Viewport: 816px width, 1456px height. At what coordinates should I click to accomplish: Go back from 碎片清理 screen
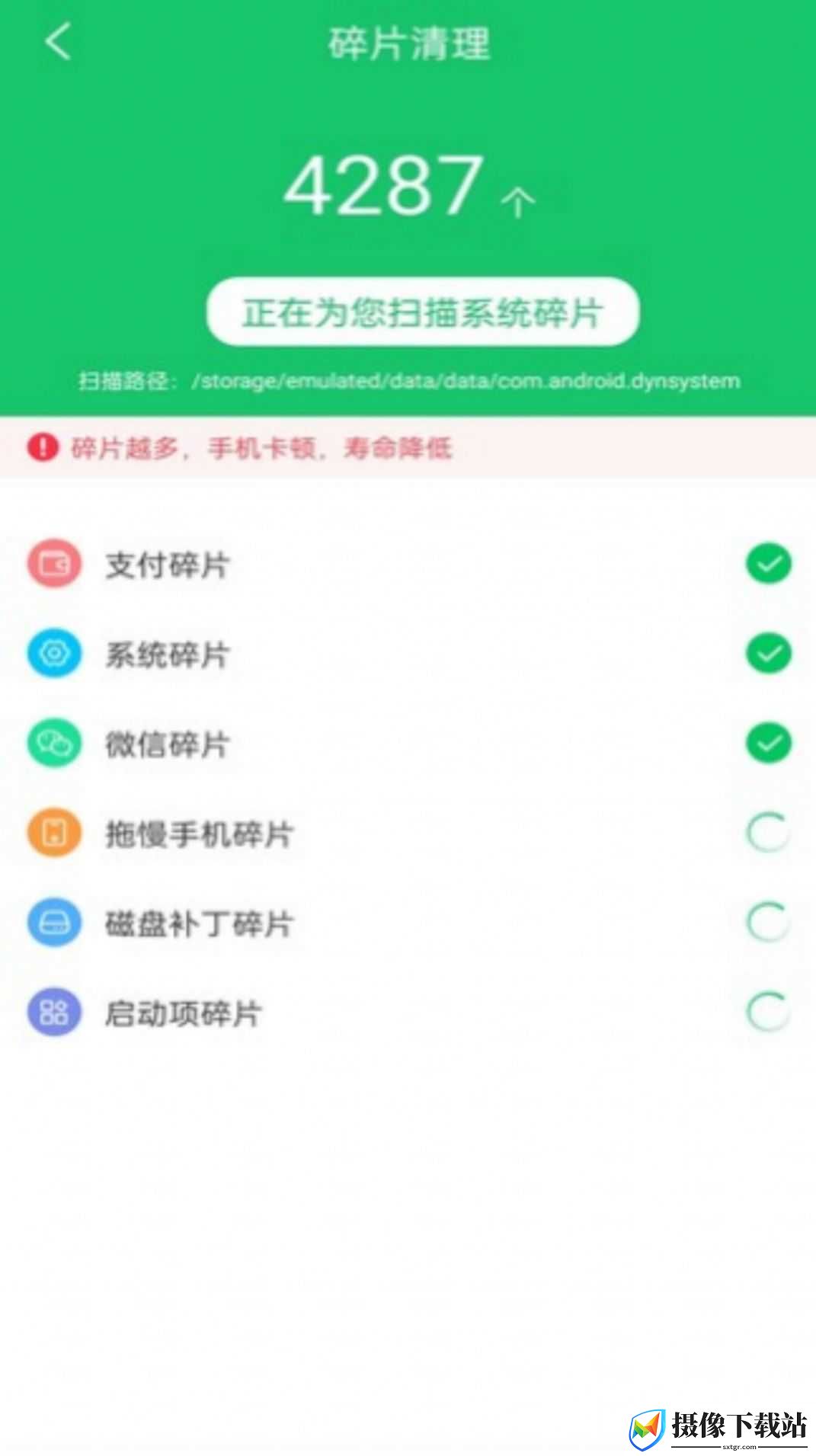(x=58, y=41)
